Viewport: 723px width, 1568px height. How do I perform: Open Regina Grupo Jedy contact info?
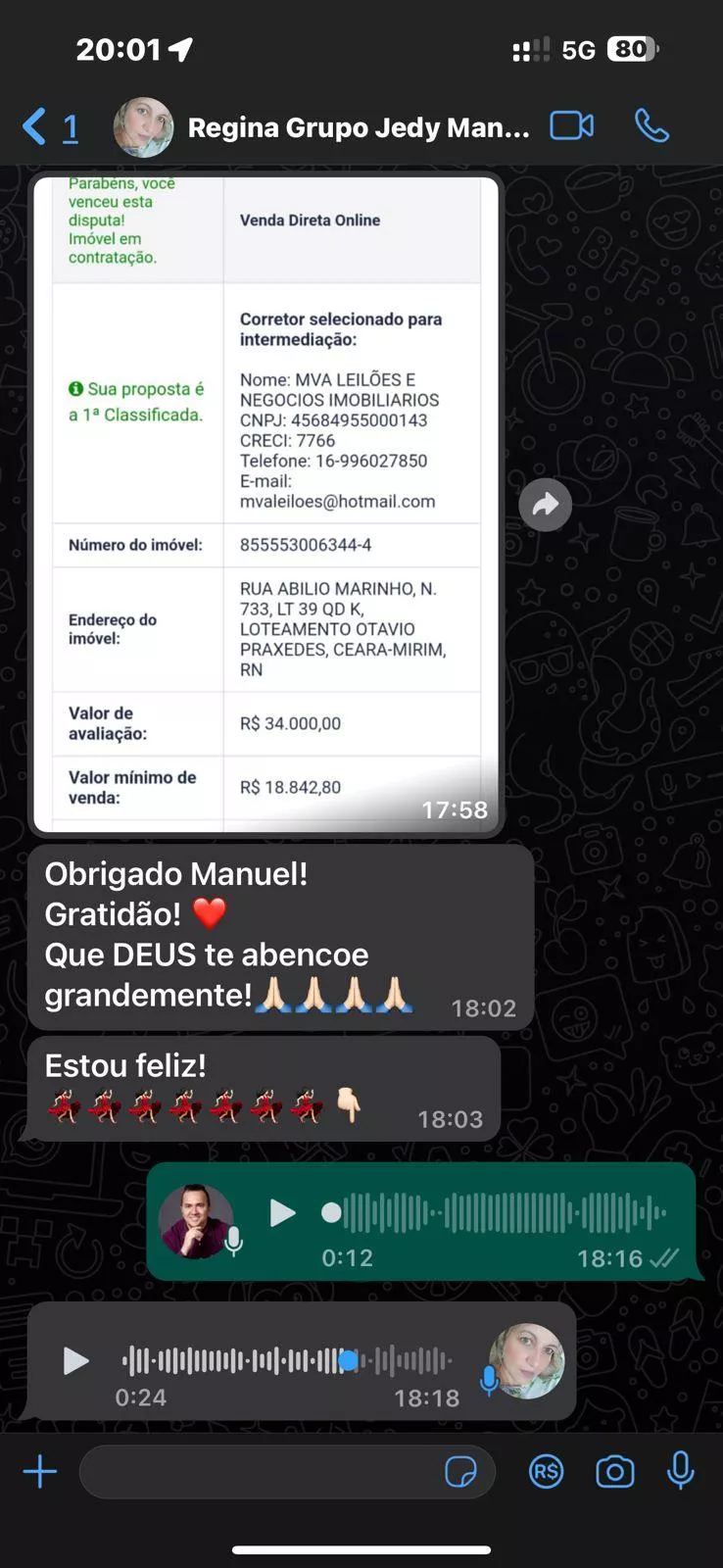(x=358, y=127)
